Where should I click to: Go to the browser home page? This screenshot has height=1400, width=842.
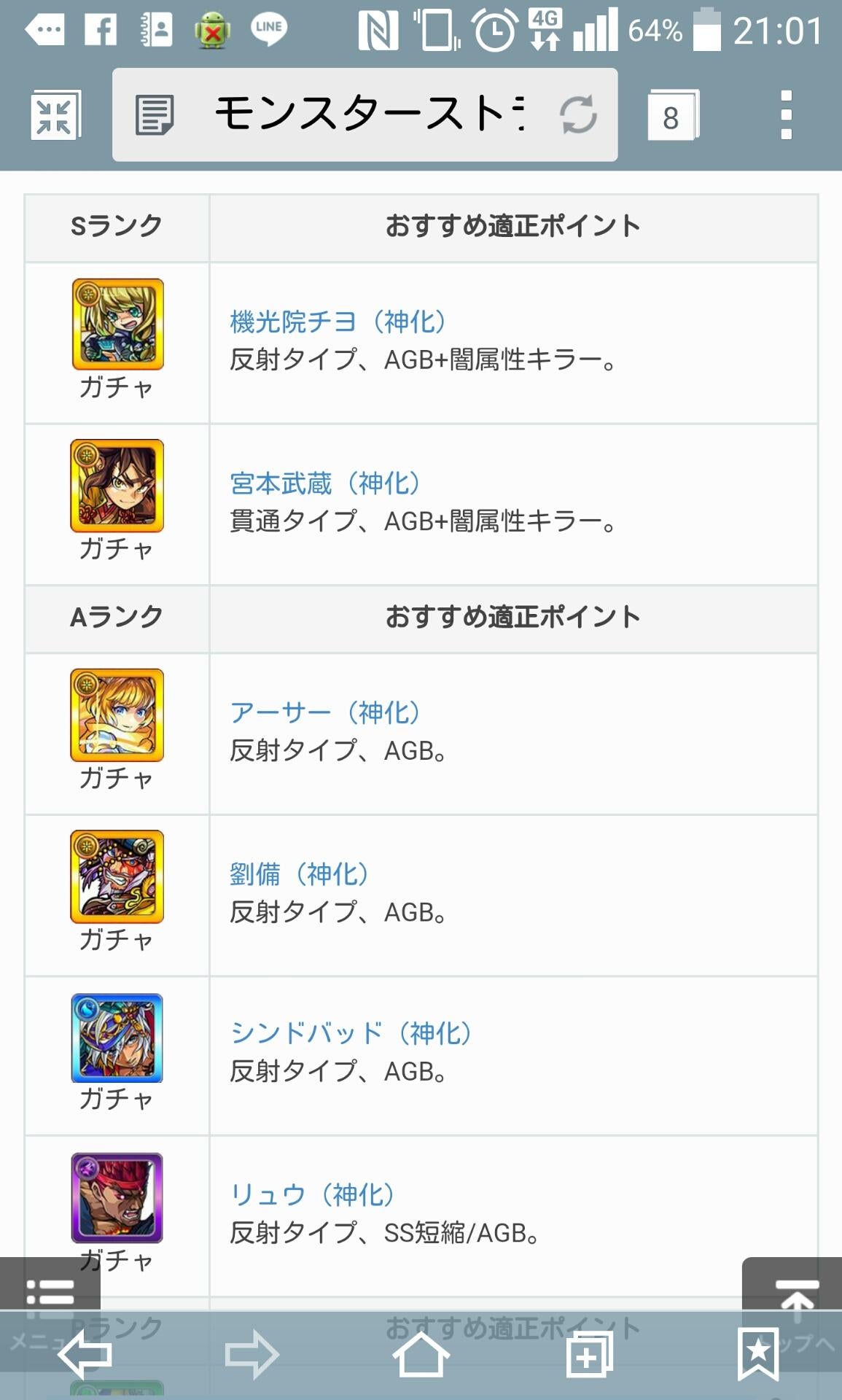coord(421,1355)
